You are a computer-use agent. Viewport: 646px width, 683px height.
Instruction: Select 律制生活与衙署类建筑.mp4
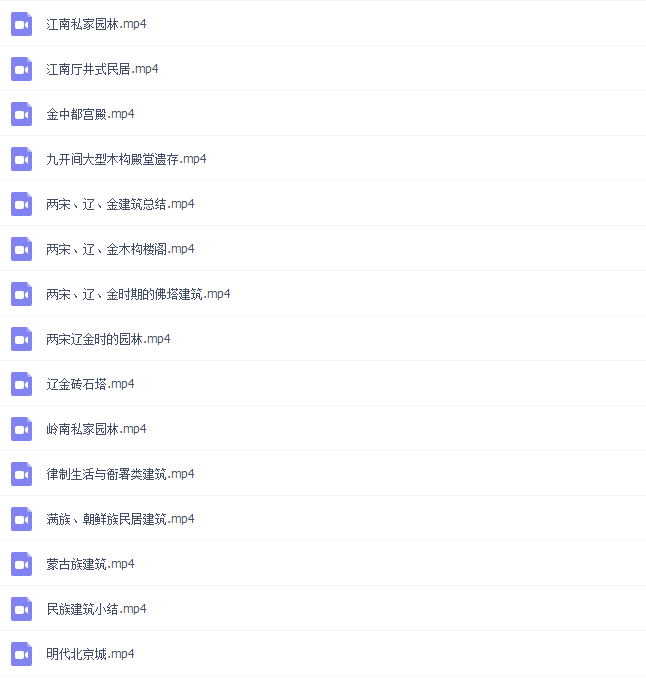tap(120, 474)
